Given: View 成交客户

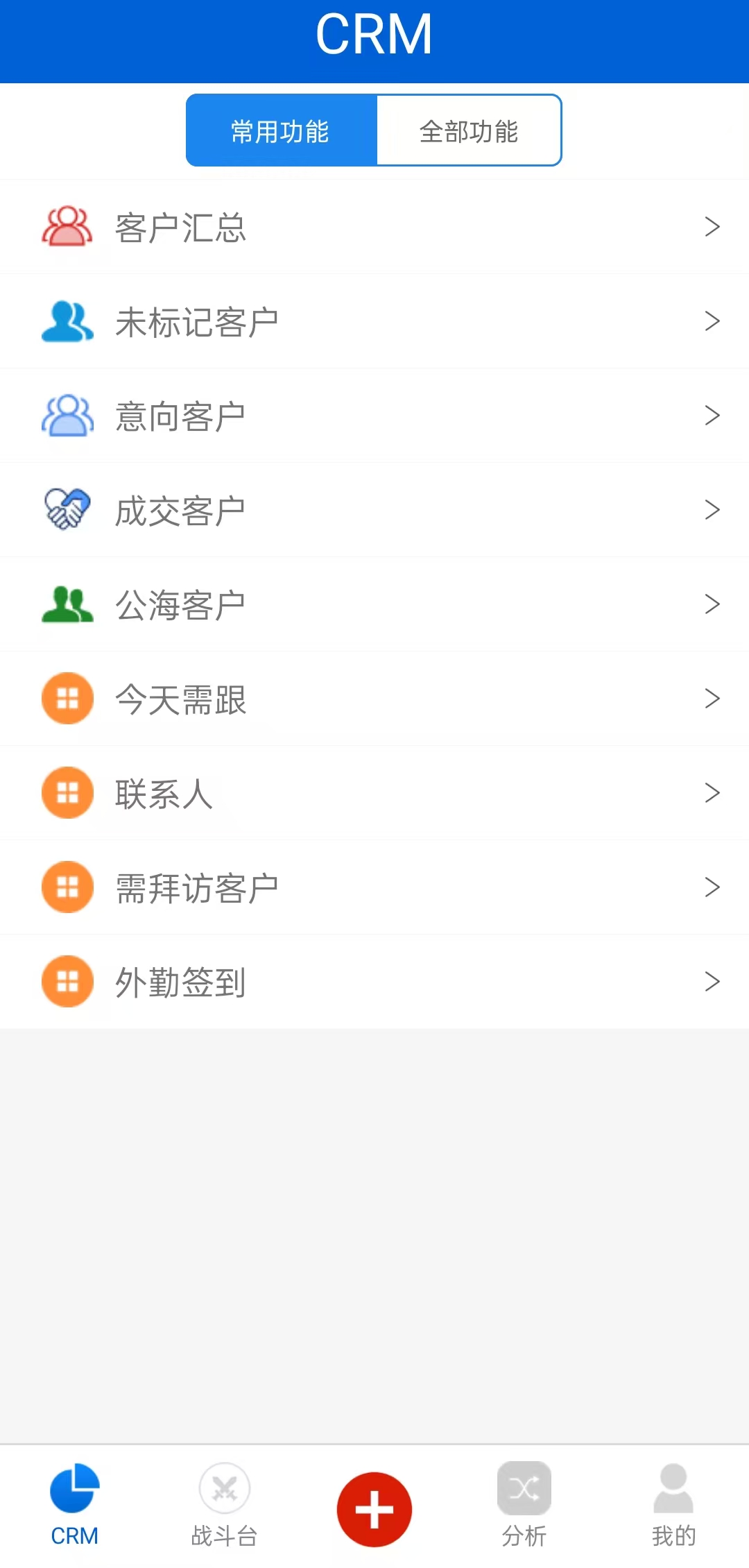Looking at the screenshot, I should [x=374, y=510].
